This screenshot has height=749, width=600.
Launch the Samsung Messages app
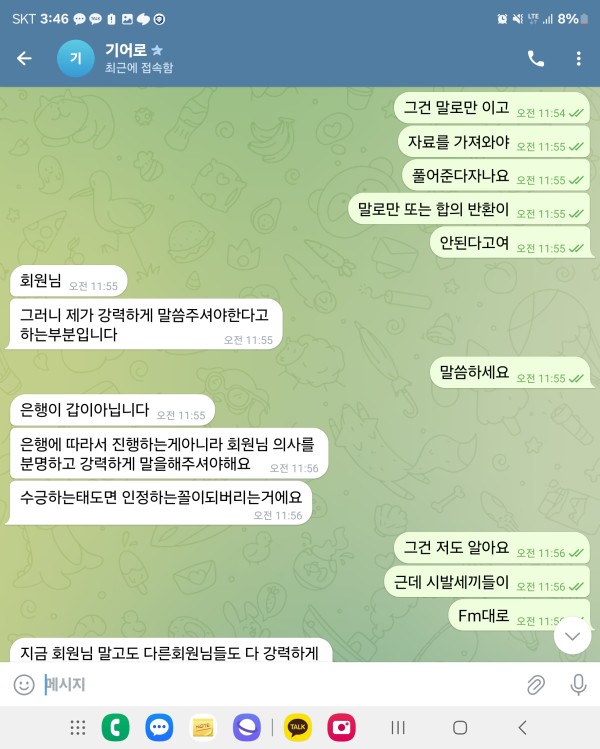coord(159,727)
